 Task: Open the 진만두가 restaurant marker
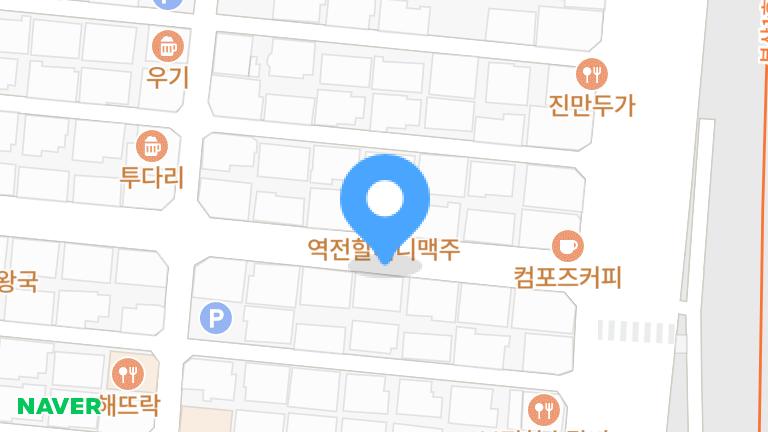593,73
